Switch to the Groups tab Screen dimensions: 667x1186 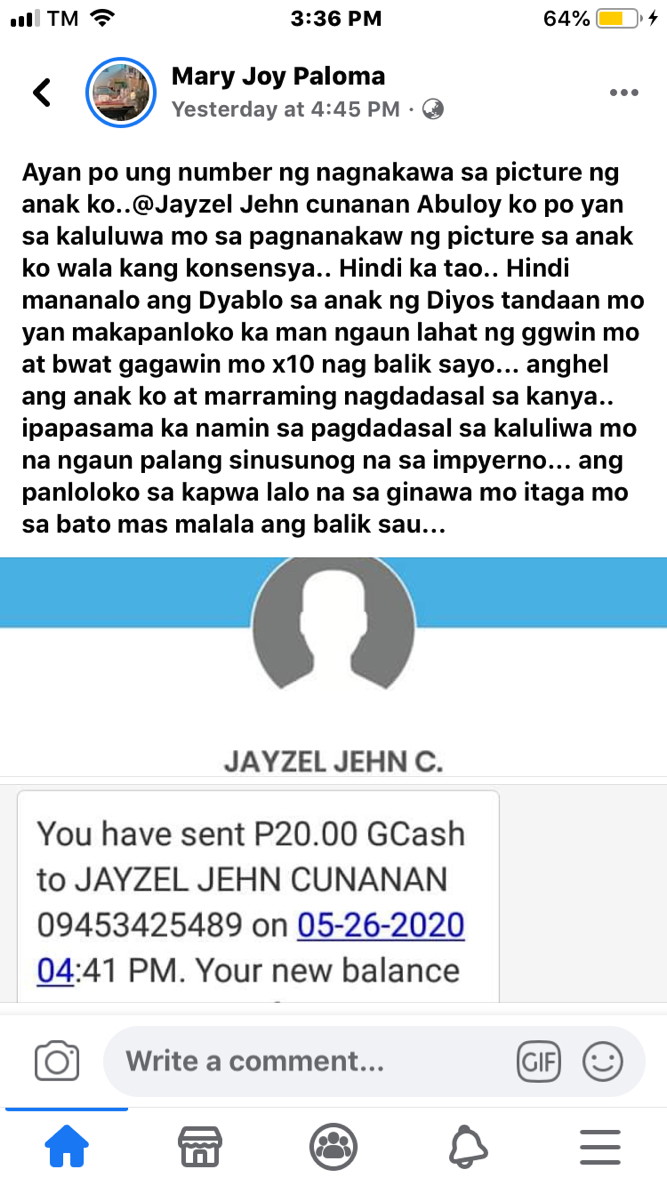pyautogui.click(x=333, y=1146)
